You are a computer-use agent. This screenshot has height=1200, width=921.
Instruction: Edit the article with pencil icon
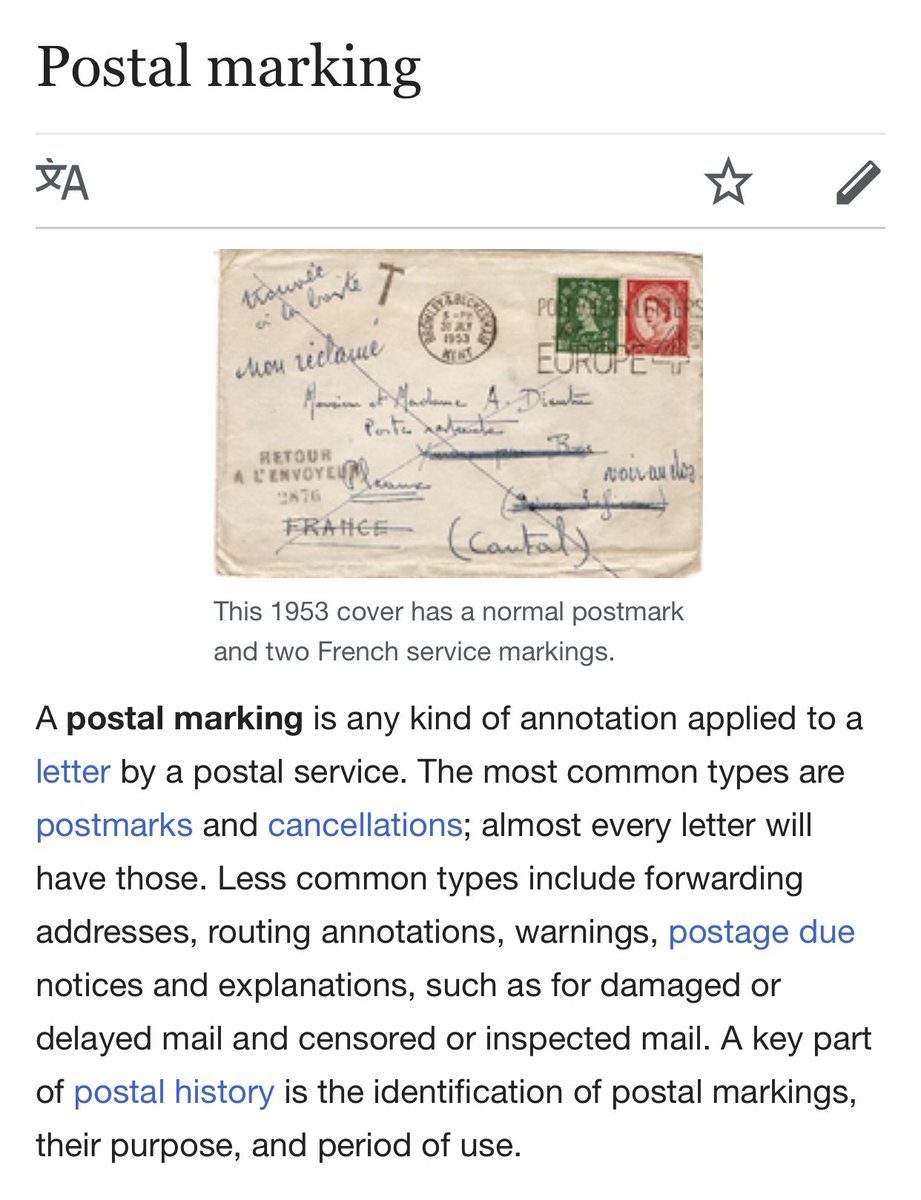point(857,183)
